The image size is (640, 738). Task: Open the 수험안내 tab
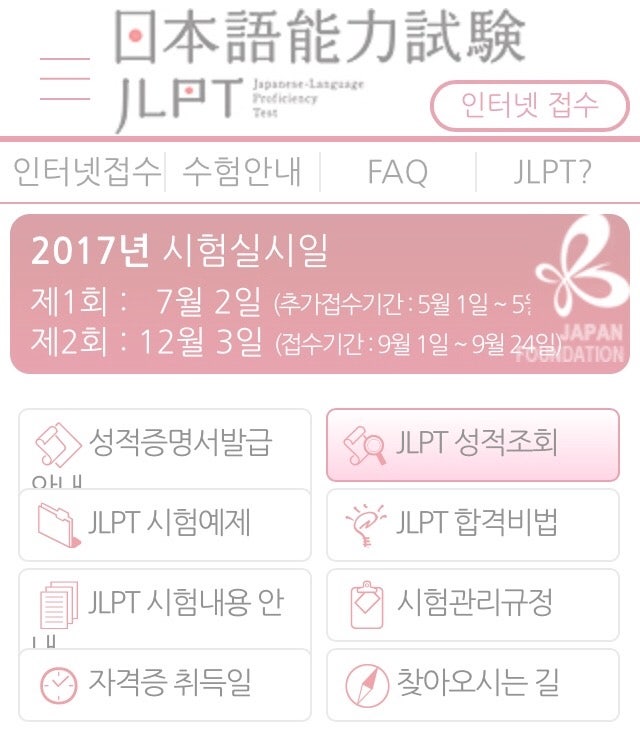pos(242,172)
